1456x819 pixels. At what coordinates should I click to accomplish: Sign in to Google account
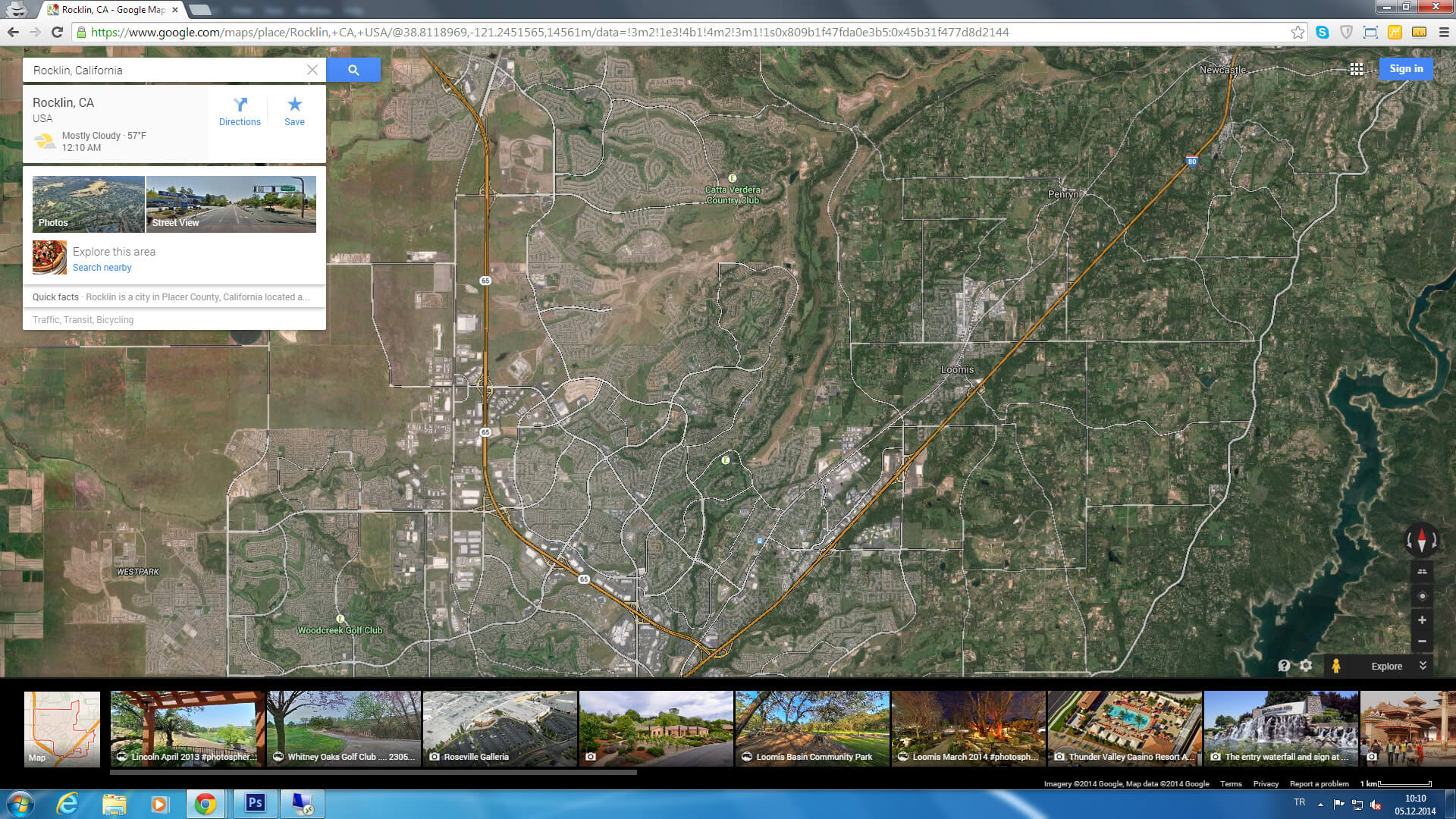click(x=1406, y=69)
